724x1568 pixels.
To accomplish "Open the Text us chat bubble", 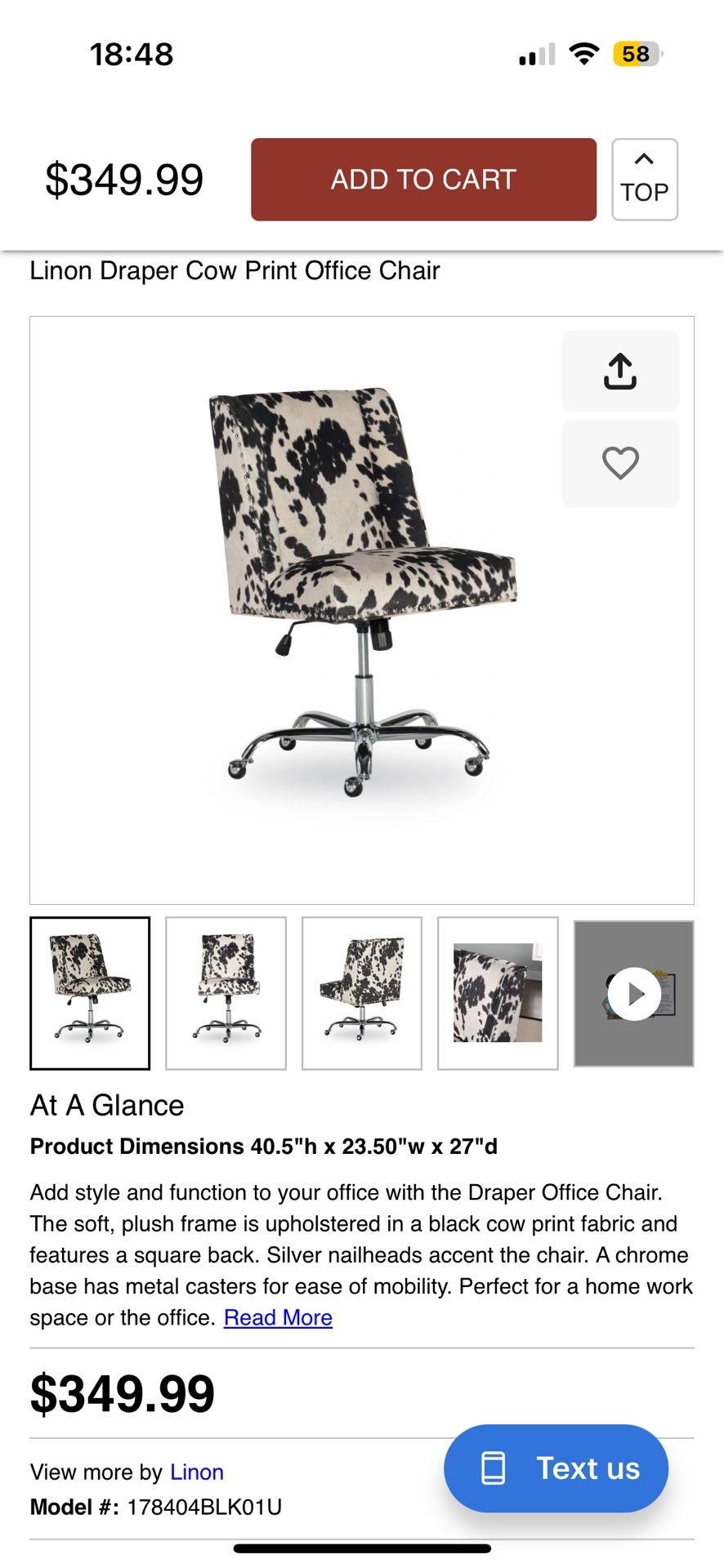I will click(556, 1468).
